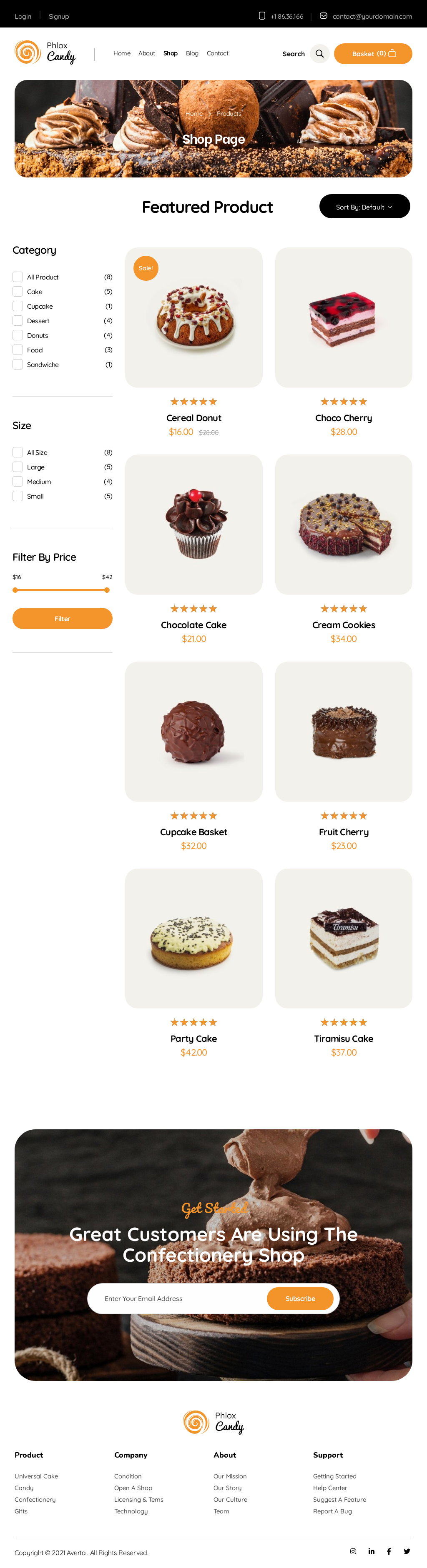427x1568 pixels.
Task: Go to the Blog page
Action: coord(192,54)
